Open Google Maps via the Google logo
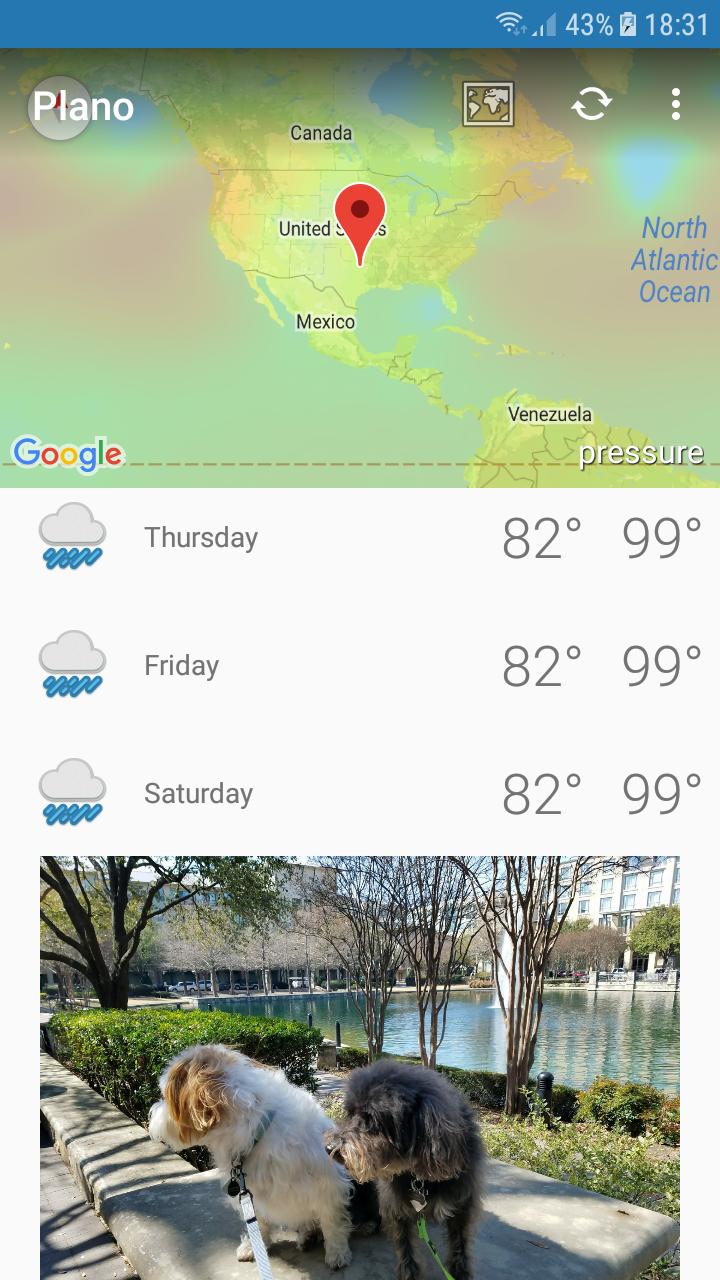 coord(66,453)
